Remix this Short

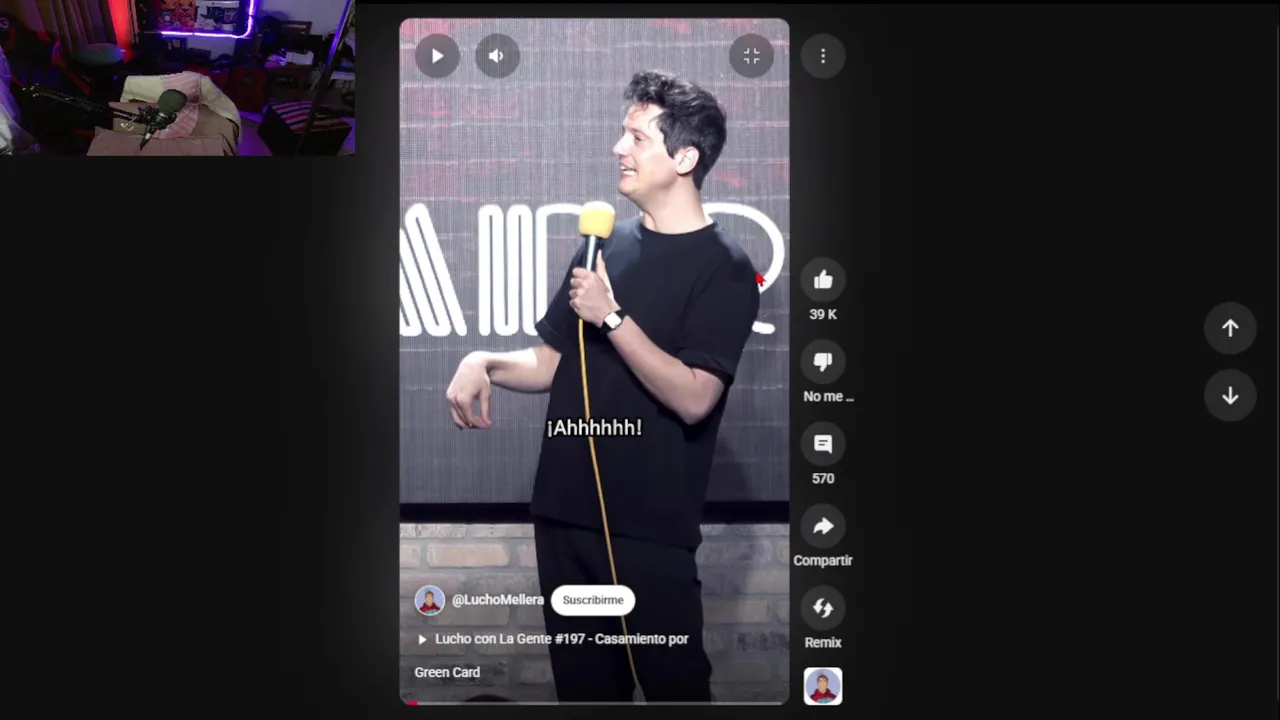823,609
